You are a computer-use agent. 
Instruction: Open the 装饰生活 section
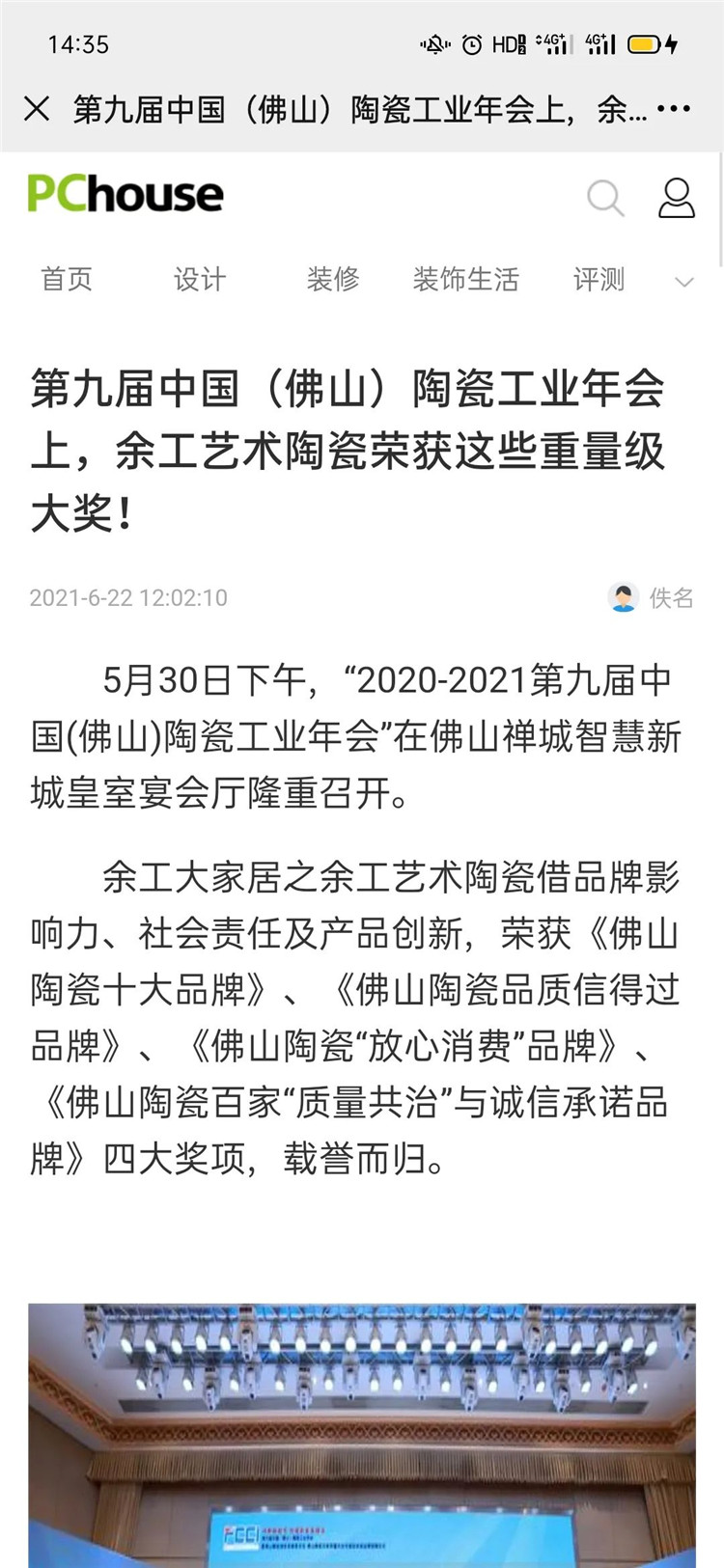[465, 279]
